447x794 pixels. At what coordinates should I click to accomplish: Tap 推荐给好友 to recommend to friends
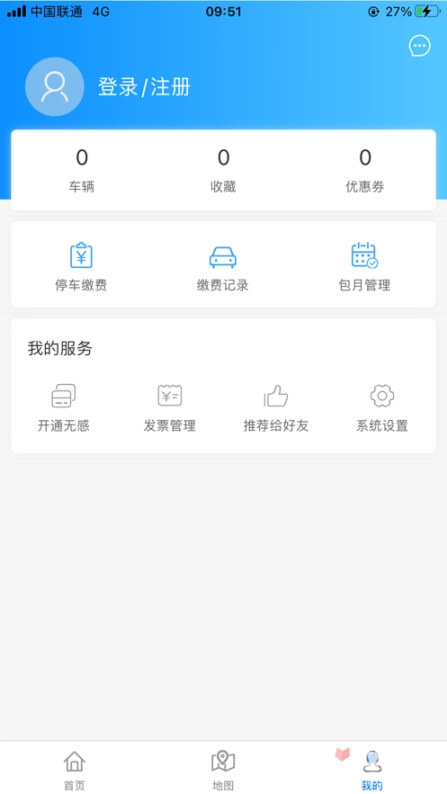[276, 408]
